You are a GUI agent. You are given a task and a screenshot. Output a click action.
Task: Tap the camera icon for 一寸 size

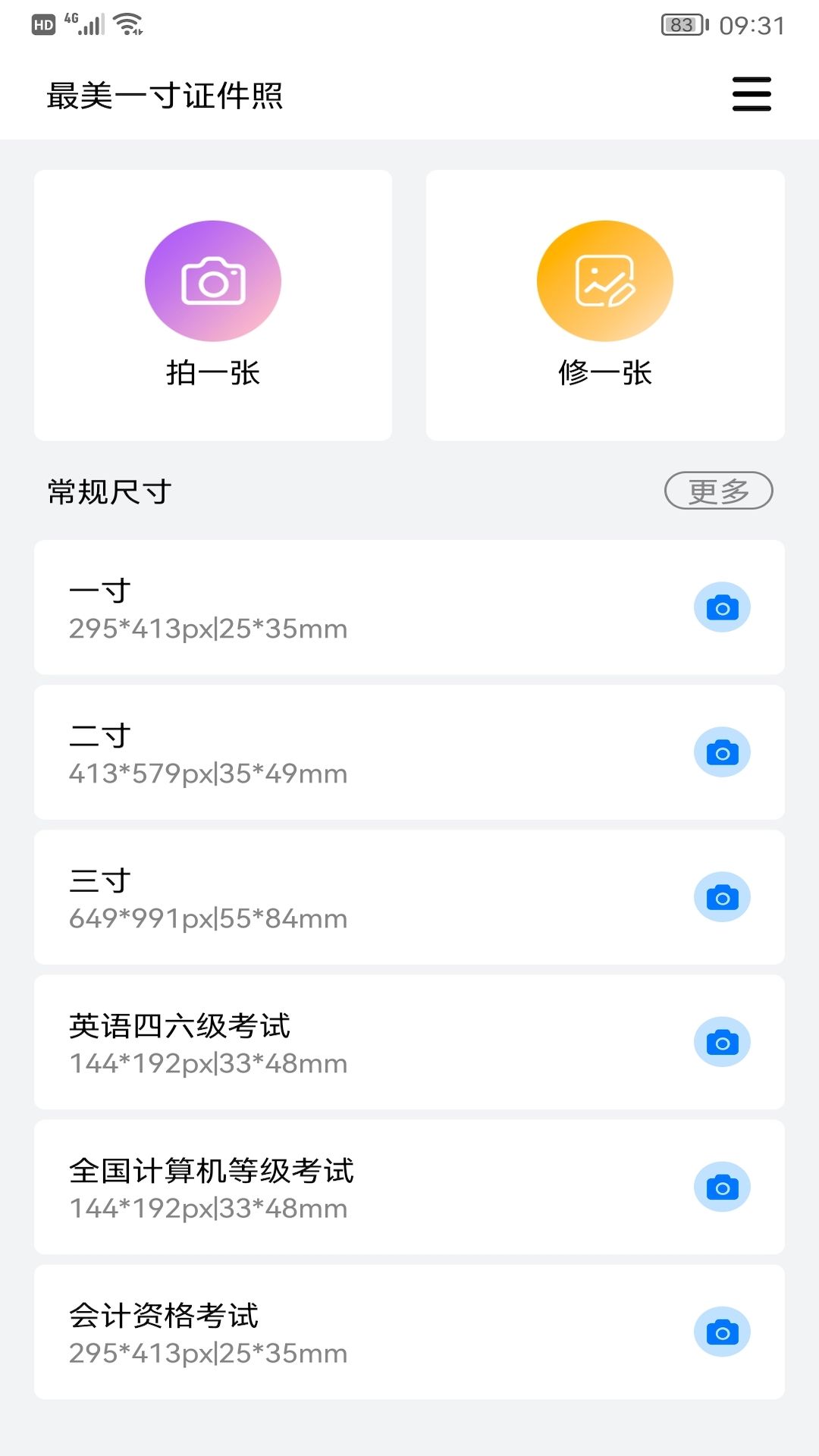pos(722,607)
